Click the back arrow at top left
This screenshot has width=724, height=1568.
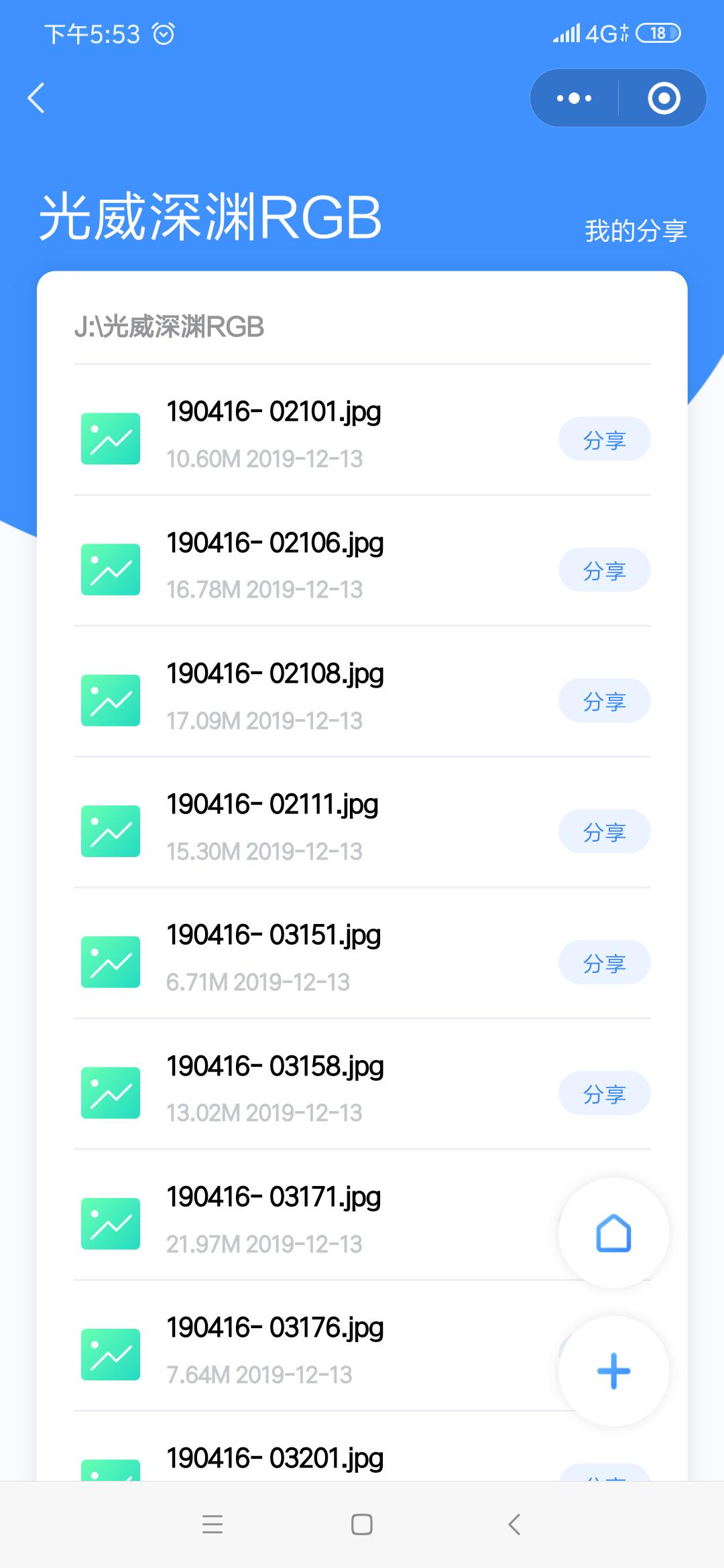[37, 98]
